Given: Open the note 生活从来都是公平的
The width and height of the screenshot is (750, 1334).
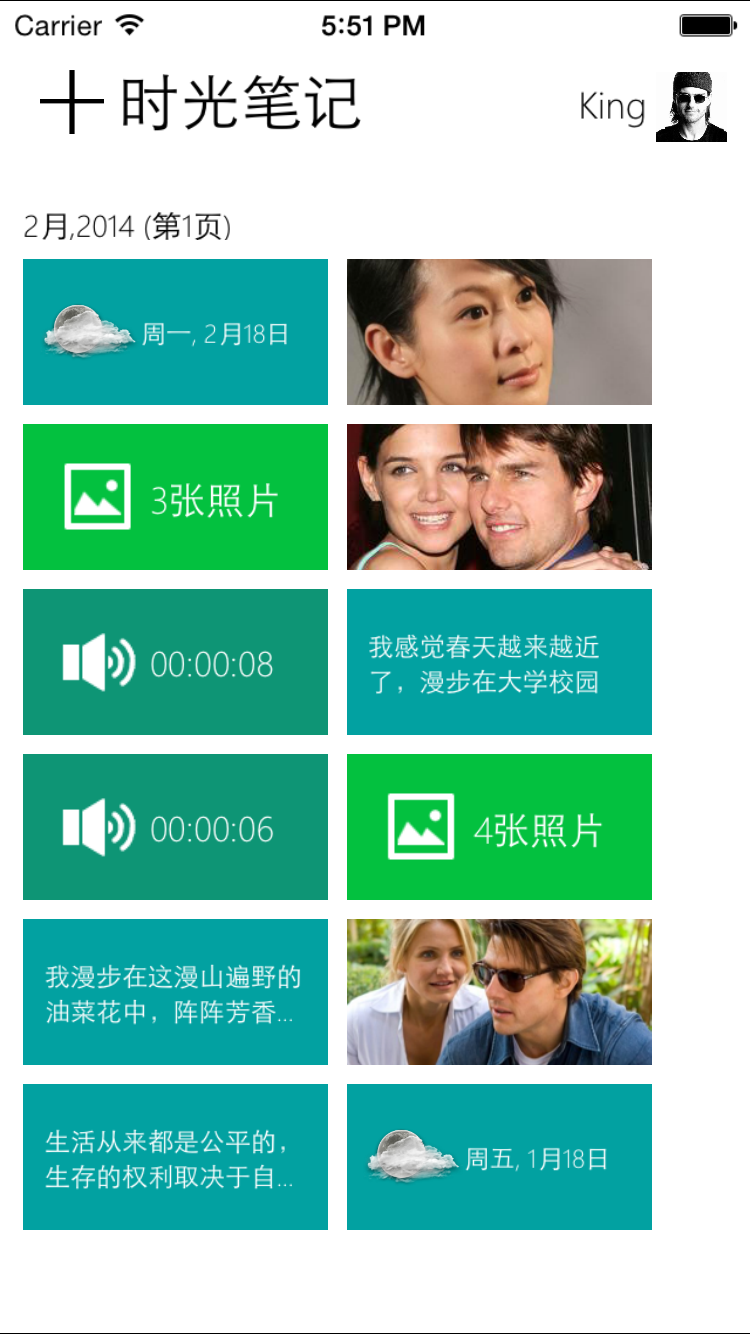Looking at the screenshot, I should pyautogui.click(x=175, y=1157).
